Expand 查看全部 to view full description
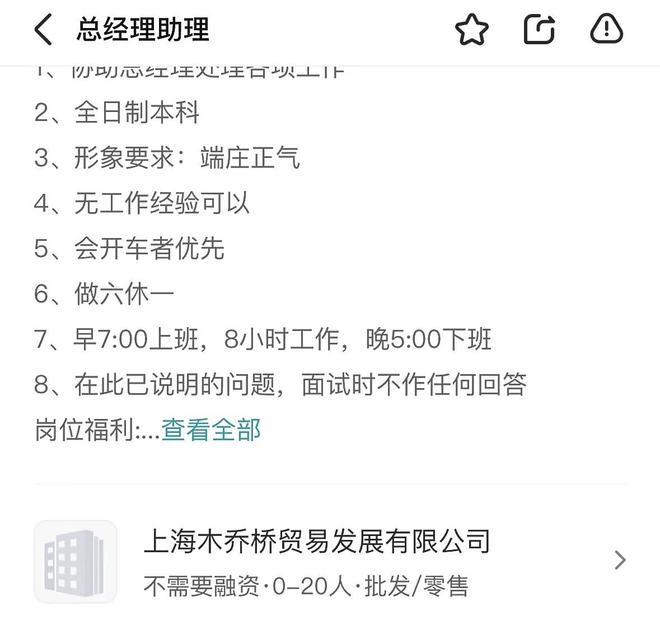 click(211, 430)
